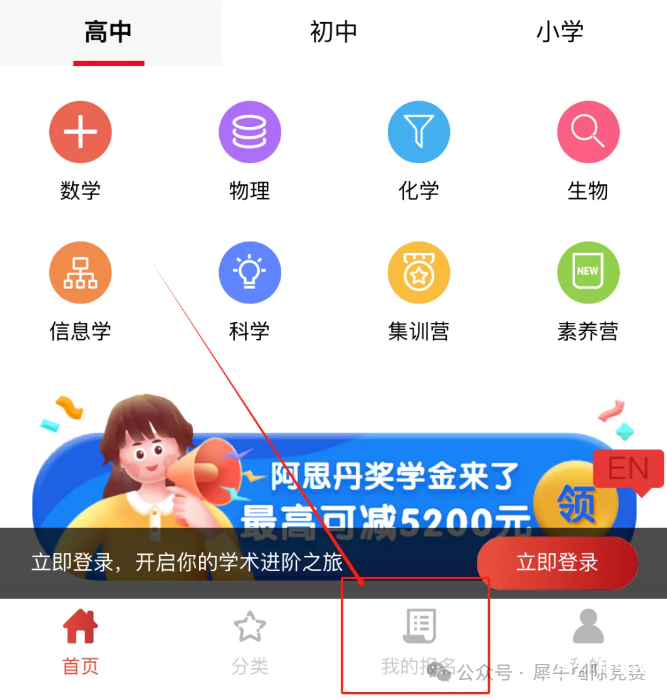
Task: Switch to the 初中 tab
Action: pyautogui.click(x=334, y=32)
